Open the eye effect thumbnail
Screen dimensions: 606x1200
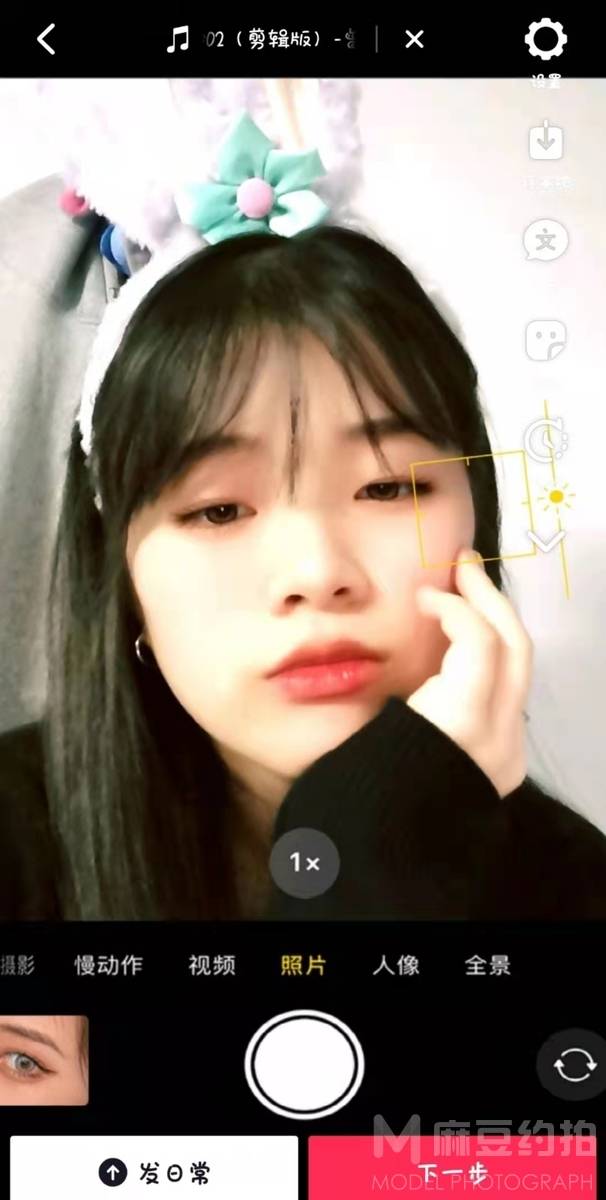click(x=43, y=1060)
